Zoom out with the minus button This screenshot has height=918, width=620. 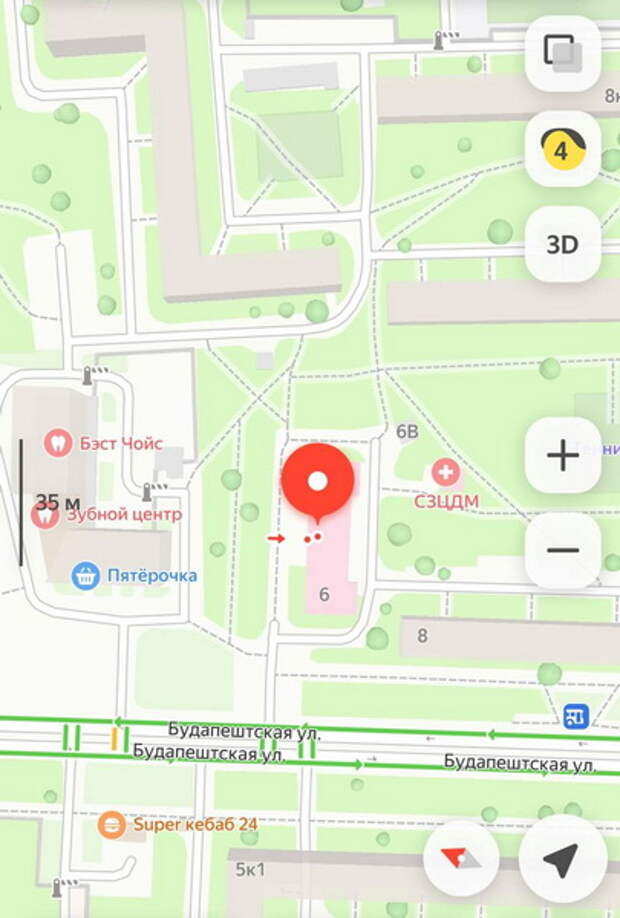pyautogui.click(x=563, y=550)
